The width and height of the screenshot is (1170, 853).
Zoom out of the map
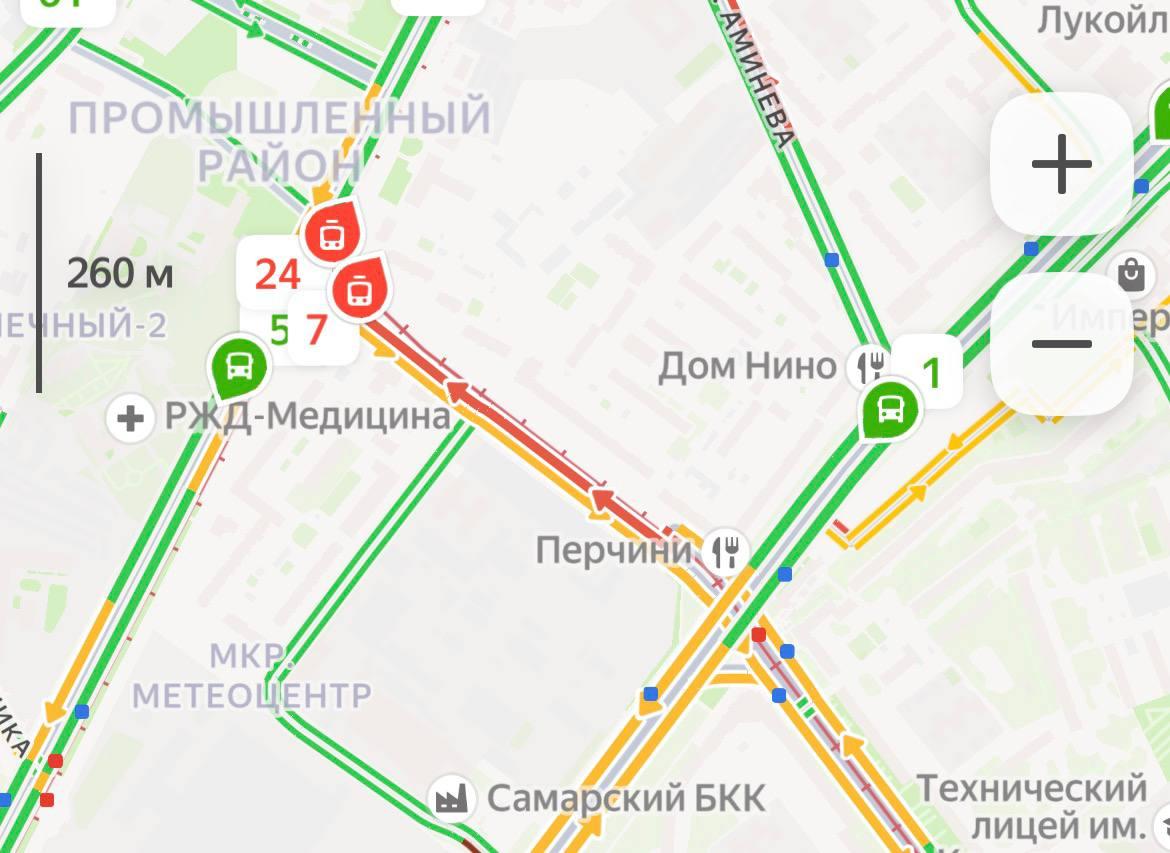pyautogui.click(x=1061, y=344)
